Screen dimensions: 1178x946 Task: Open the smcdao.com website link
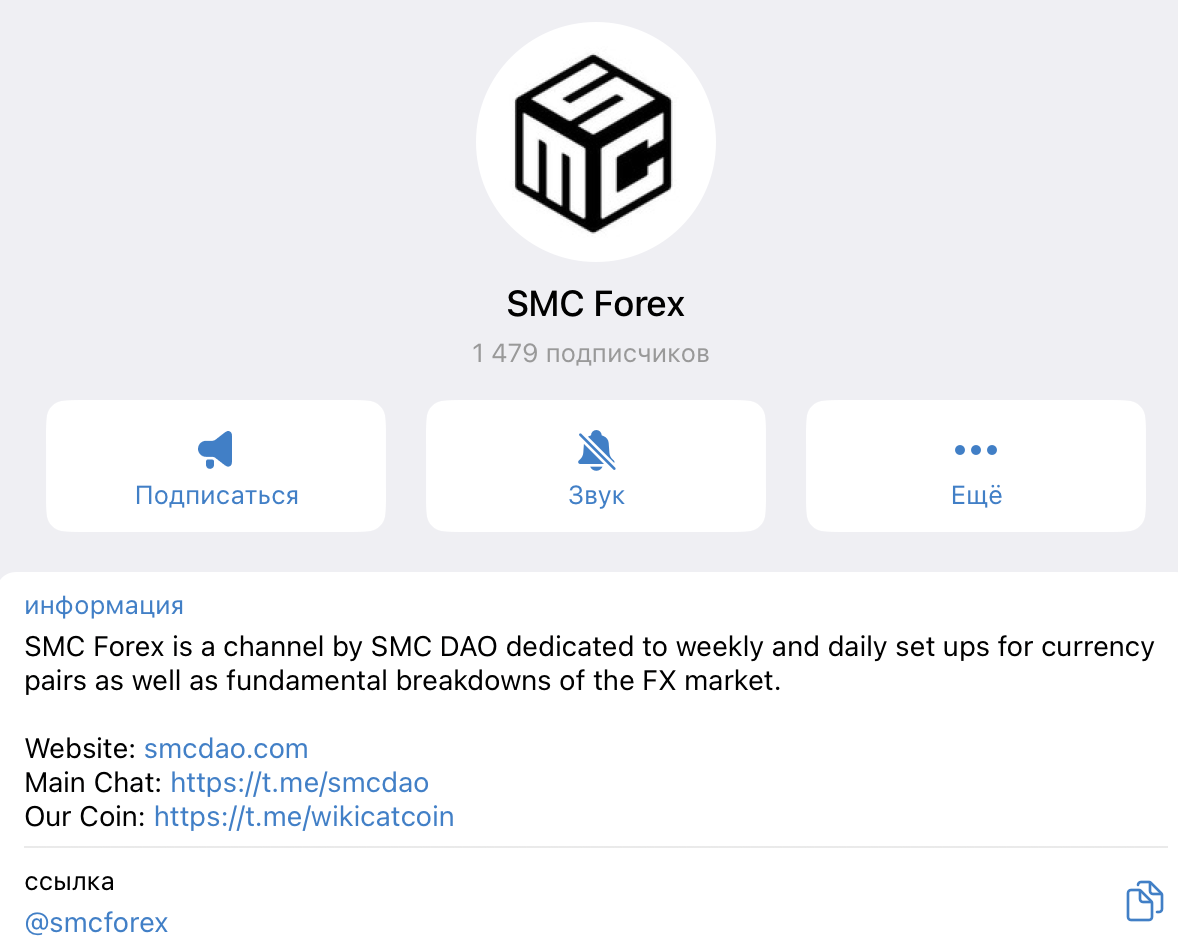[226, 748]
